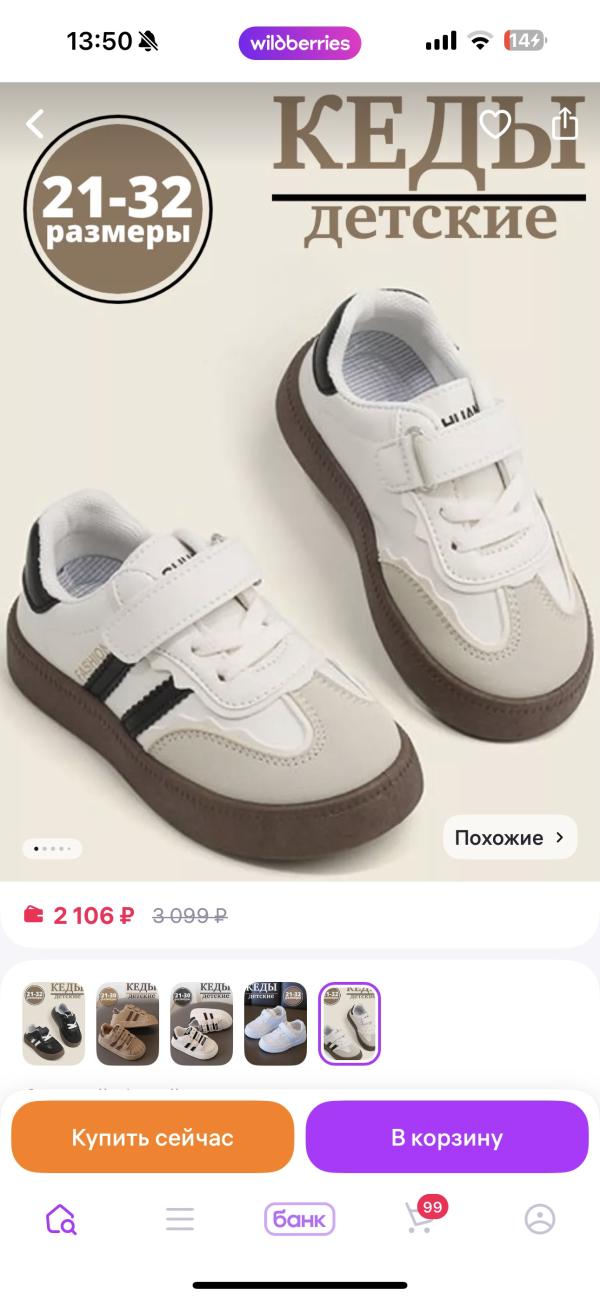Go back using the arrow

(35, 124)
